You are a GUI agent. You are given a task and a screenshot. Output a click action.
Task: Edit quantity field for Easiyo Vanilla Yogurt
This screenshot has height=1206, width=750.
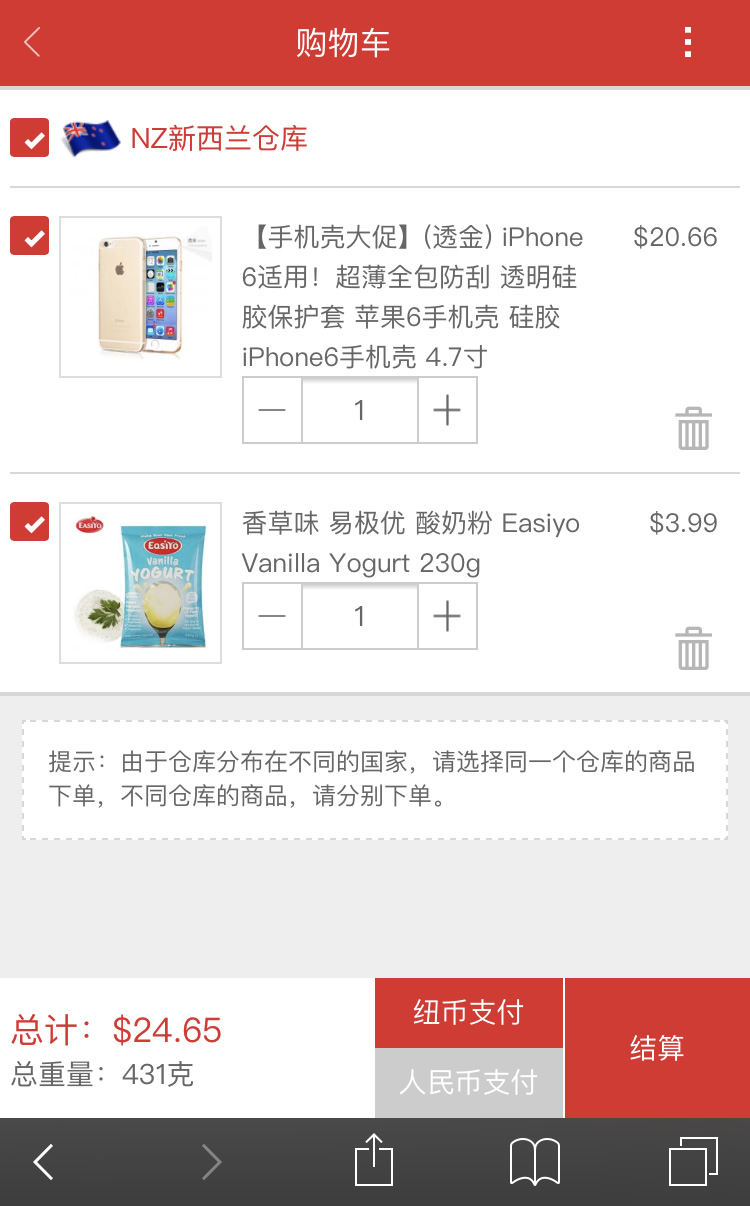(360, 616)
